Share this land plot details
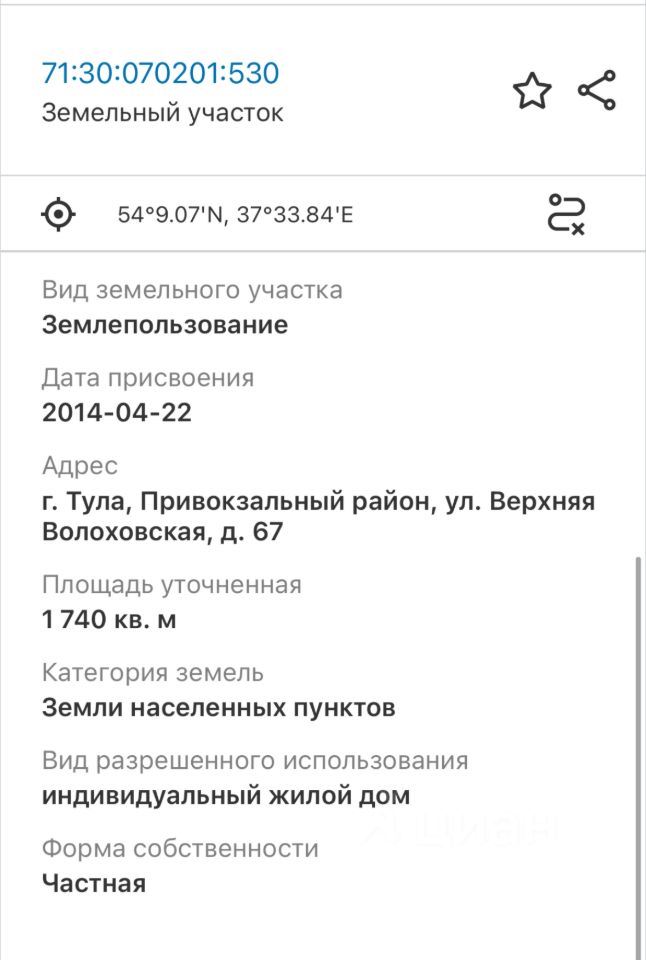The width and height of the screenshot is (646, 960). pos(597,91)
